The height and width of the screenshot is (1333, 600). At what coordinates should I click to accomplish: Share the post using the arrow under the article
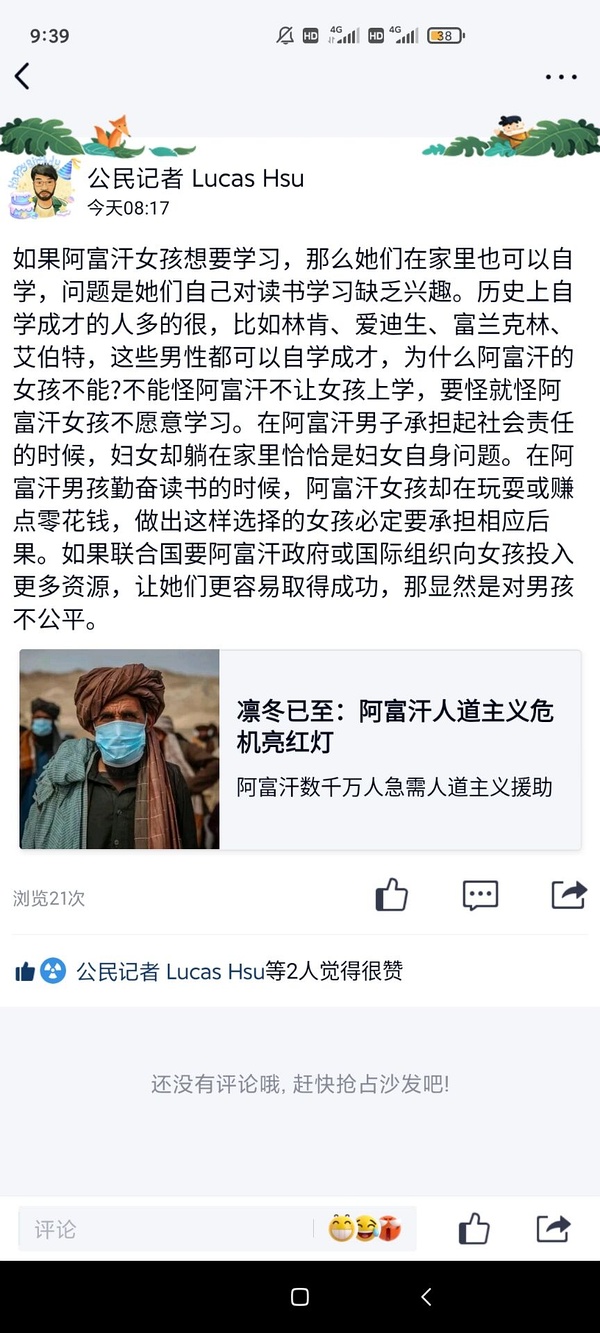click(568, 895)
